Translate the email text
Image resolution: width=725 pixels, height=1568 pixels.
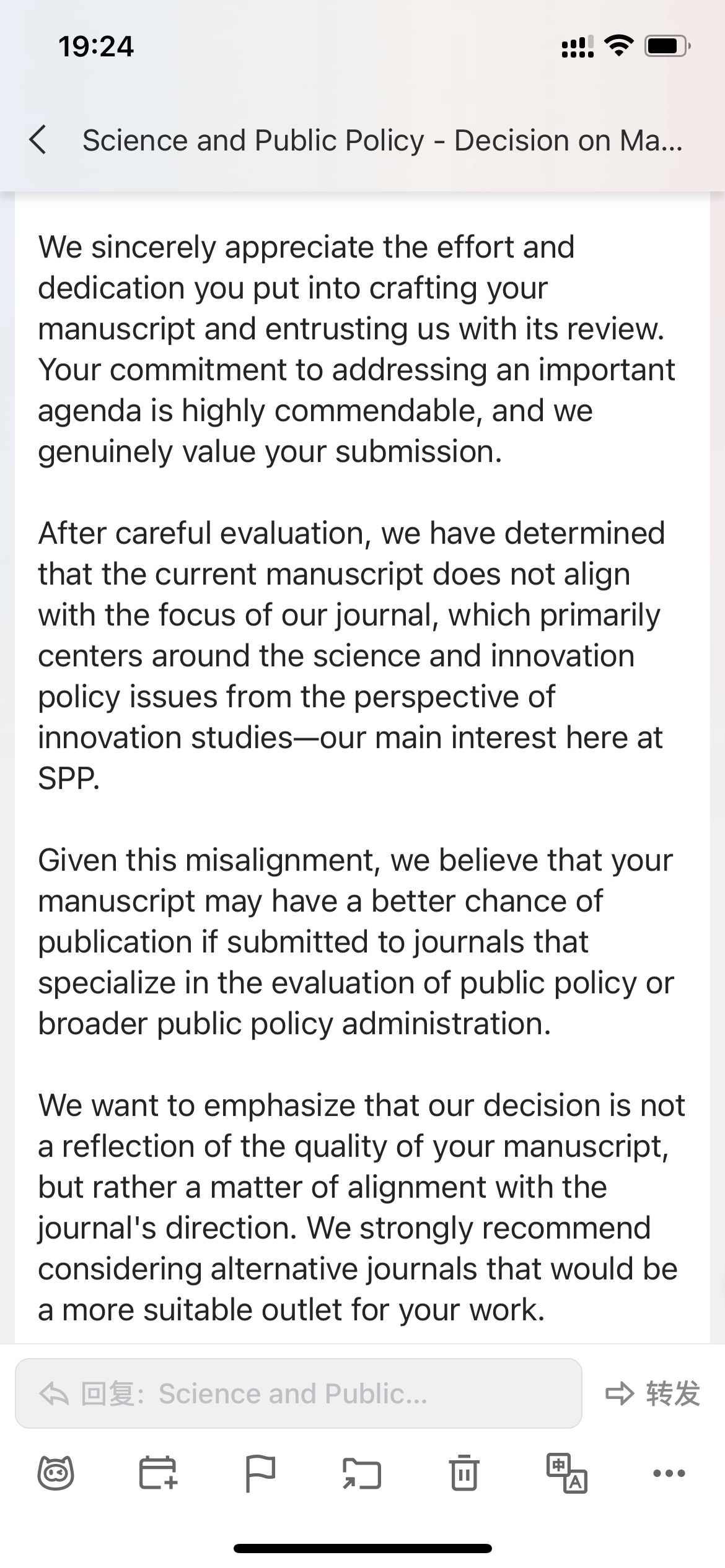(x=567, y=1473)
